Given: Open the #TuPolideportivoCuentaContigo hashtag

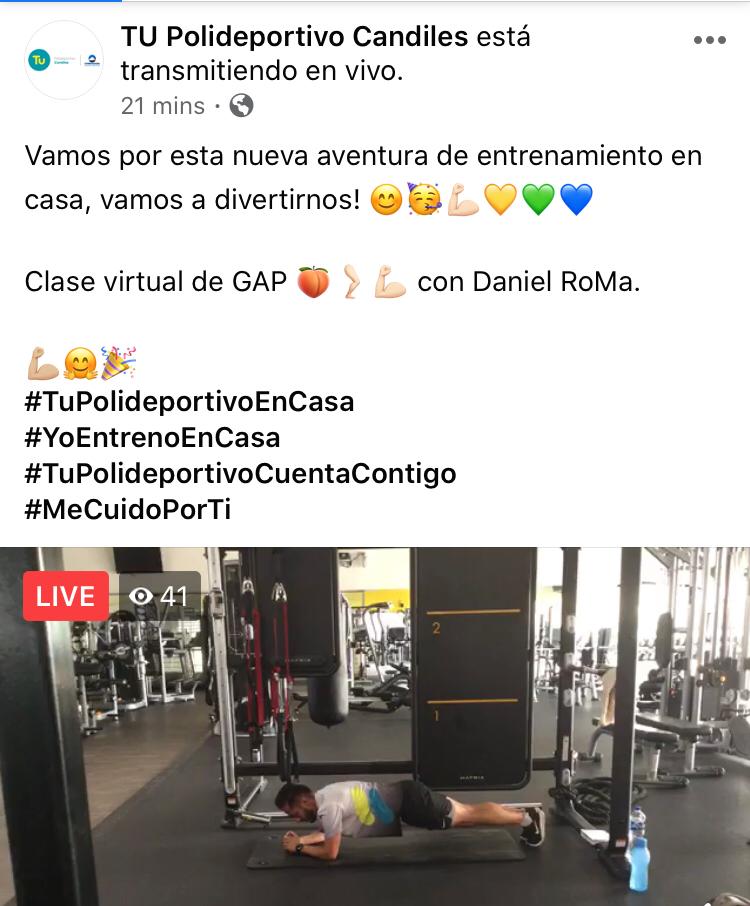Looking at the screenshot, I should coord(240,474).
